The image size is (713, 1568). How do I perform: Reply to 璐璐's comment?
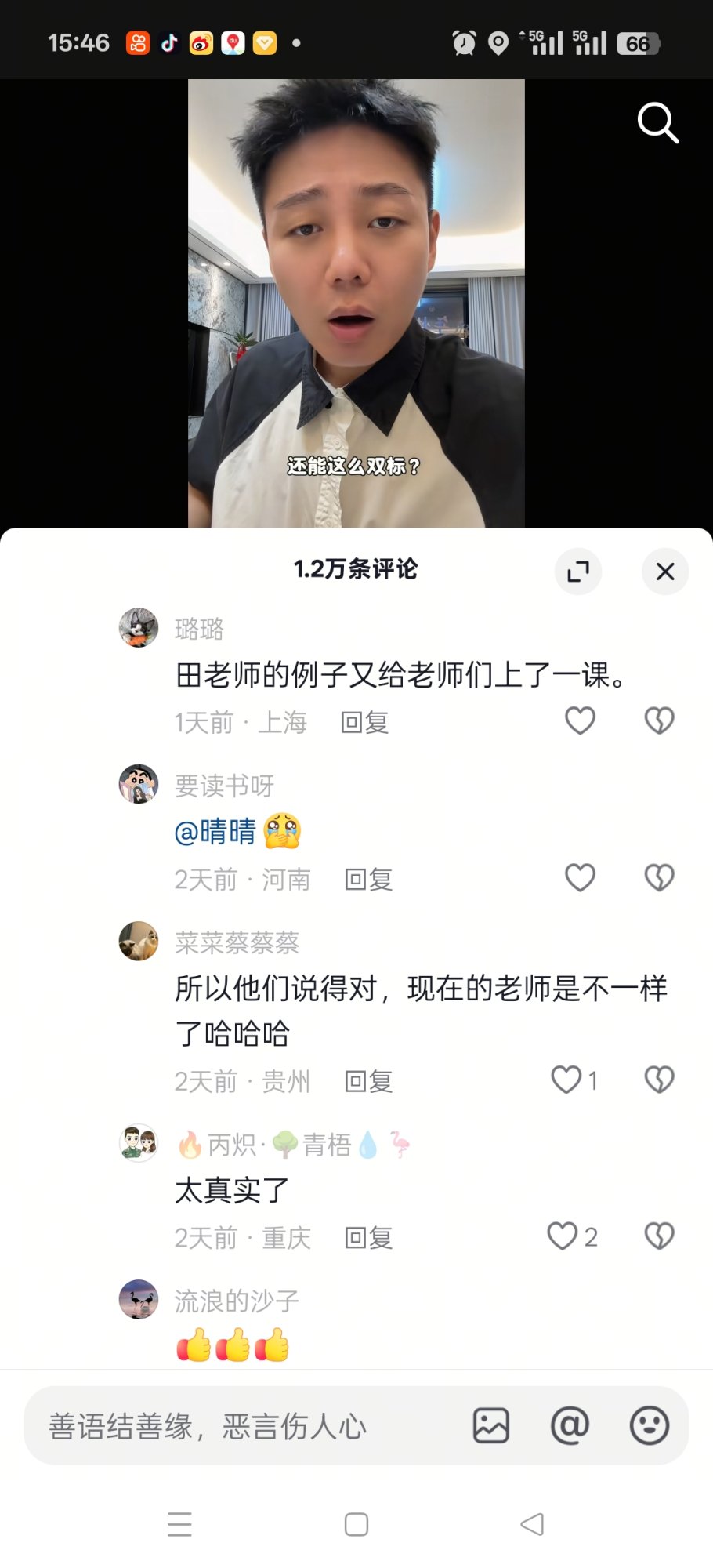coord(364,722)
